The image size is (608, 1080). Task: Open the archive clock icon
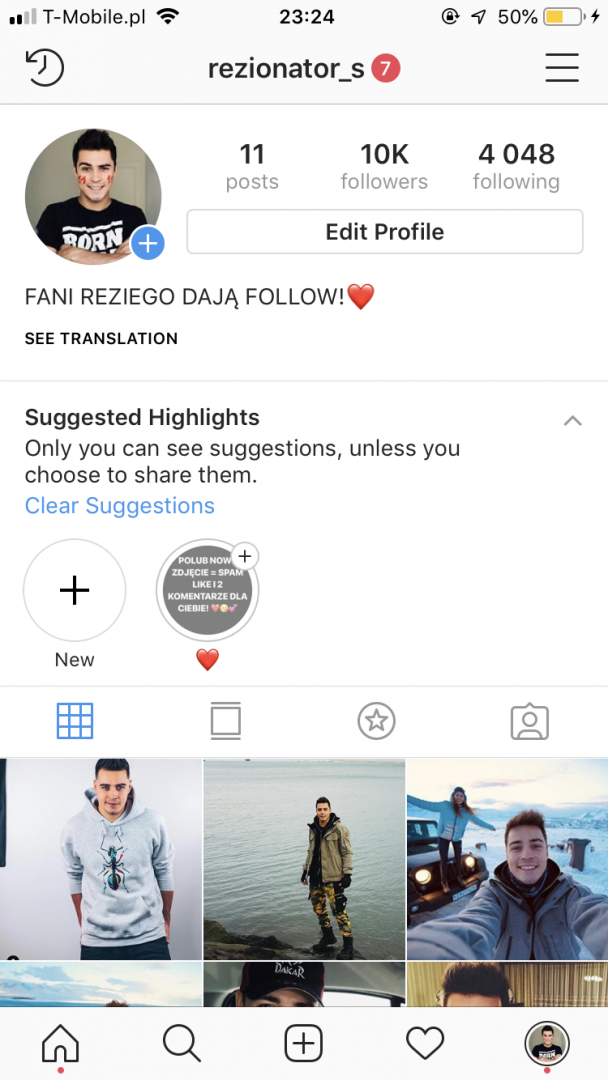(x=44, y=68)
